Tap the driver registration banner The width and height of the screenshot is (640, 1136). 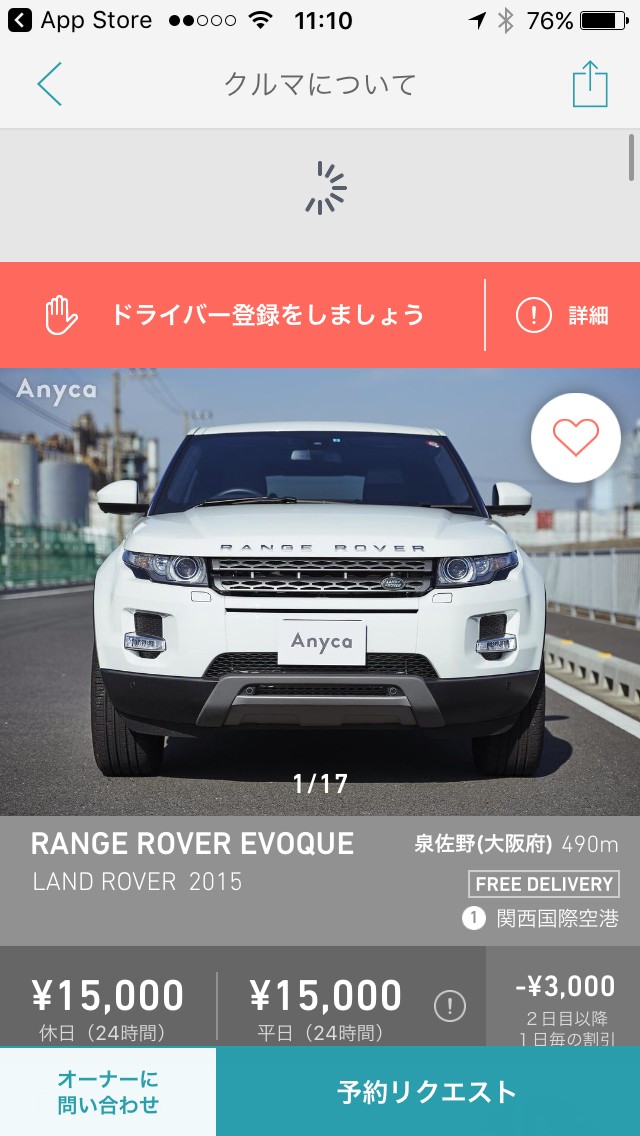click(242, 315)
